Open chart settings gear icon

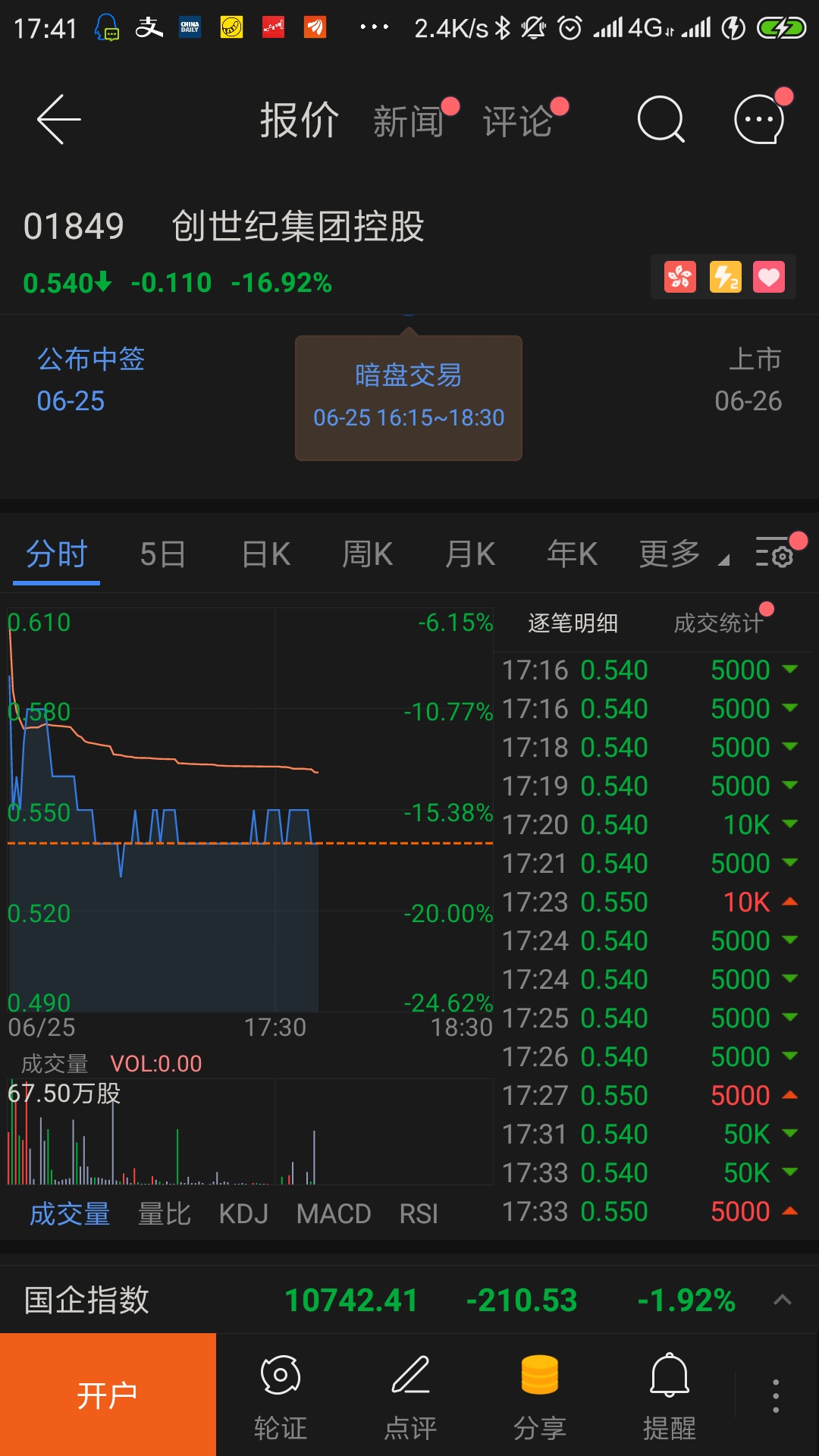click(x=775, y=553)
